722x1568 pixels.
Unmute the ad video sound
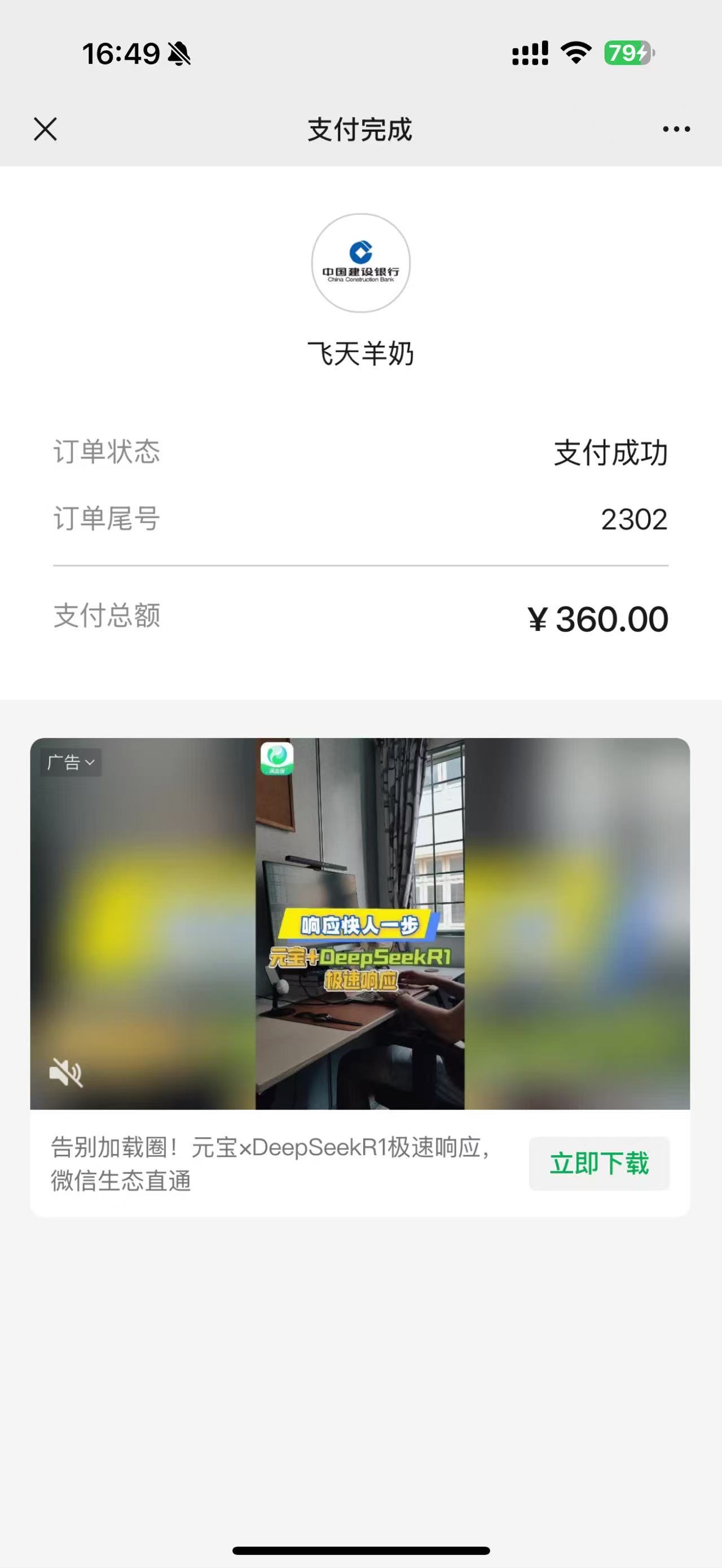pos(66,1072)
